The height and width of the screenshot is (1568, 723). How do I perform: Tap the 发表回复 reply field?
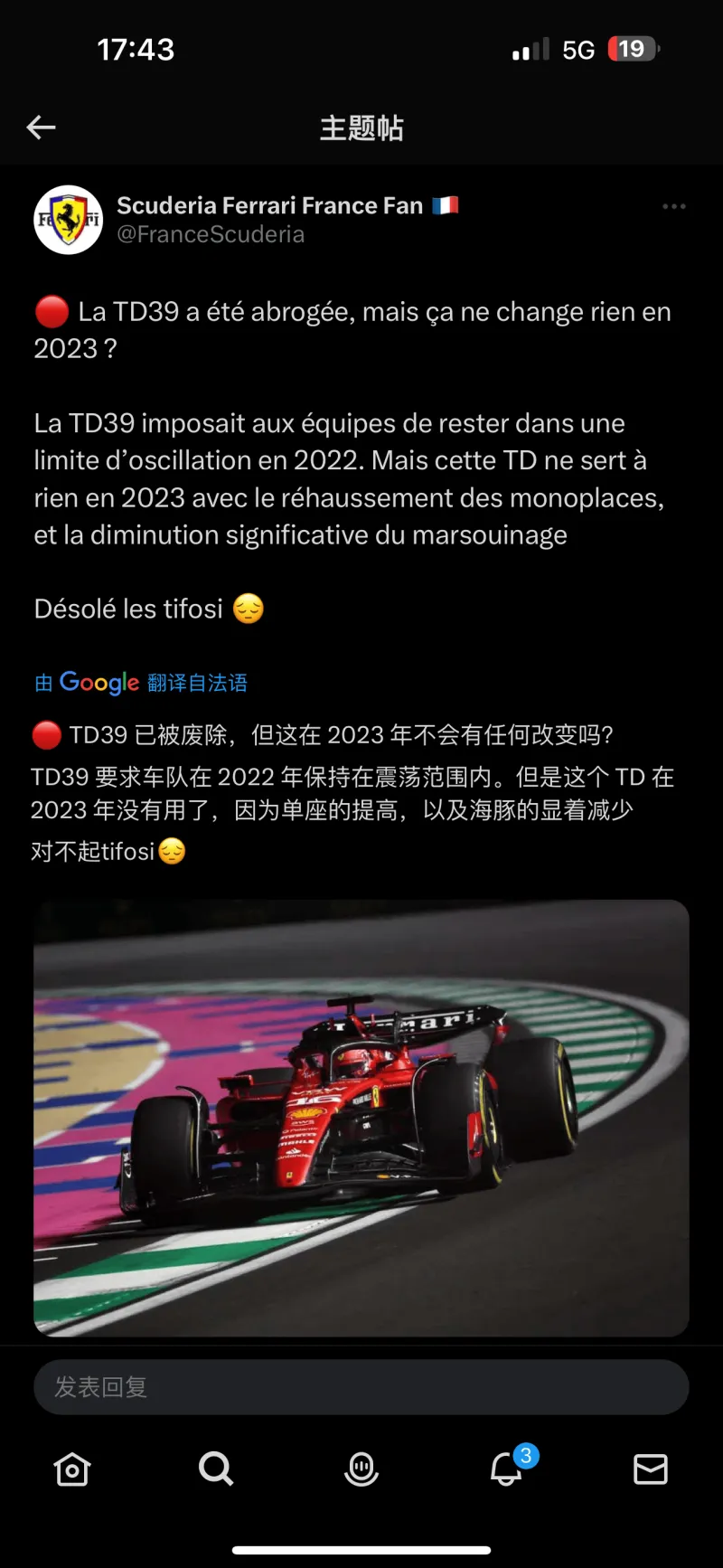coord(361,1387)
